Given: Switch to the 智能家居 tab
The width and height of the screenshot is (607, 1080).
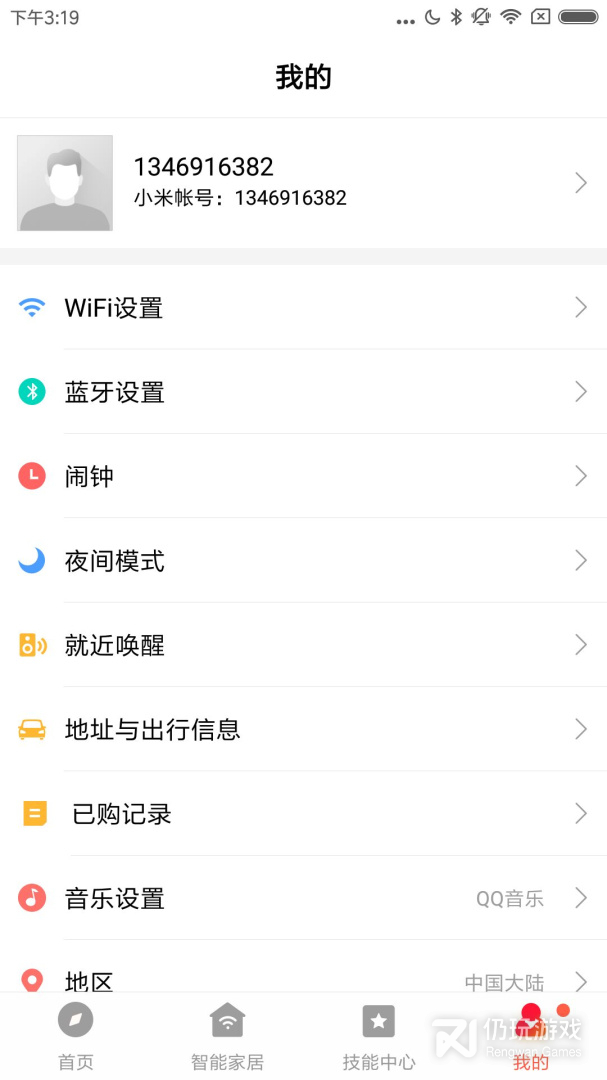Looking at the screenshot, I should (x=227, y=1036).
